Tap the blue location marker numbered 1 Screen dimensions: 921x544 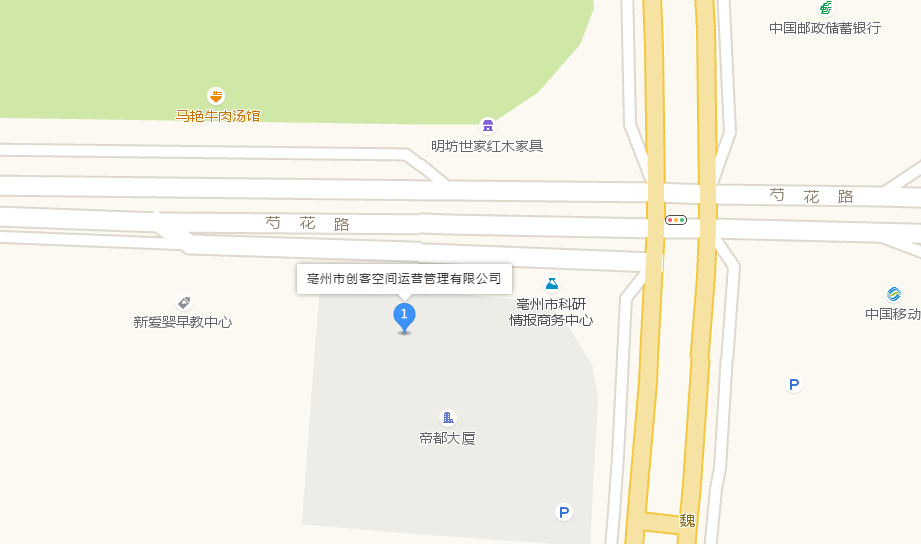tap(404, 317)
